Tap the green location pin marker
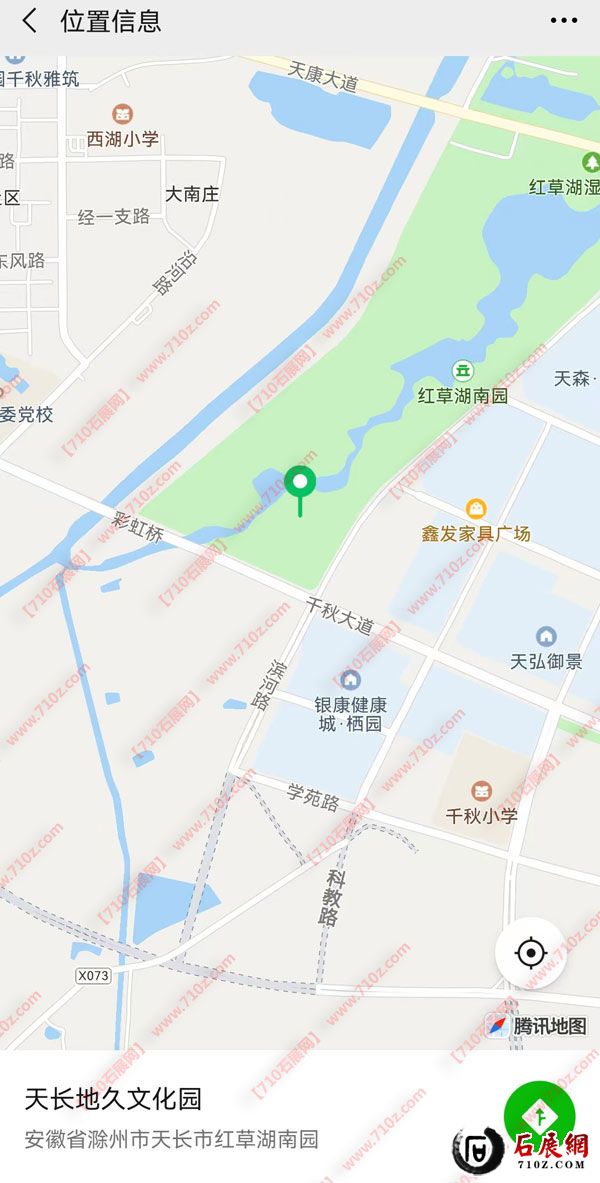 tap(300, 484)
